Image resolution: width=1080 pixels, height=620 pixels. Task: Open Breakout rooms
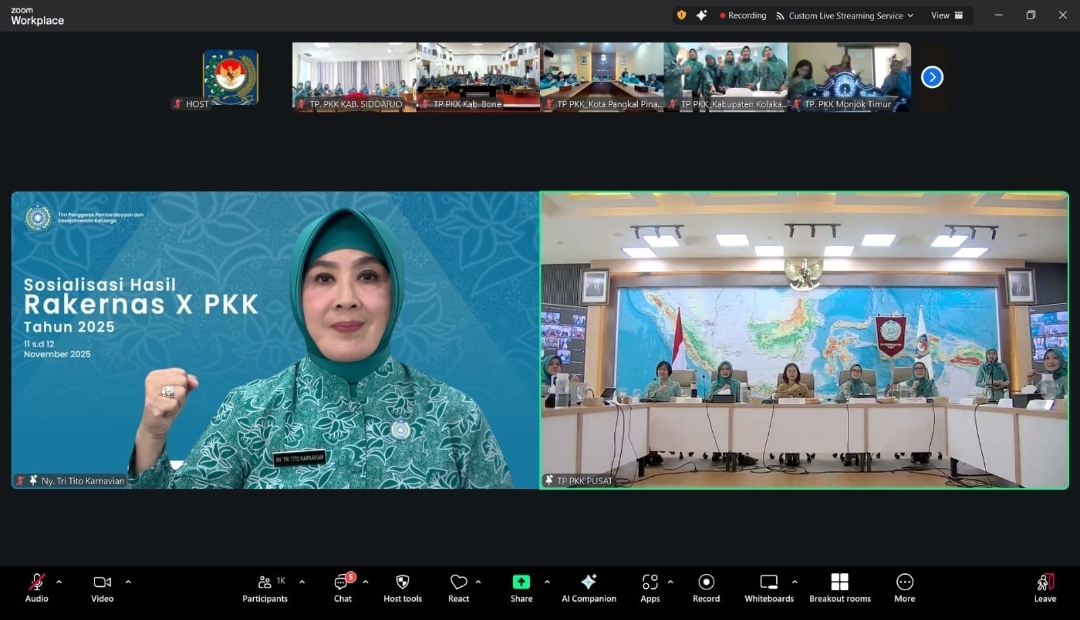(840, 587)
